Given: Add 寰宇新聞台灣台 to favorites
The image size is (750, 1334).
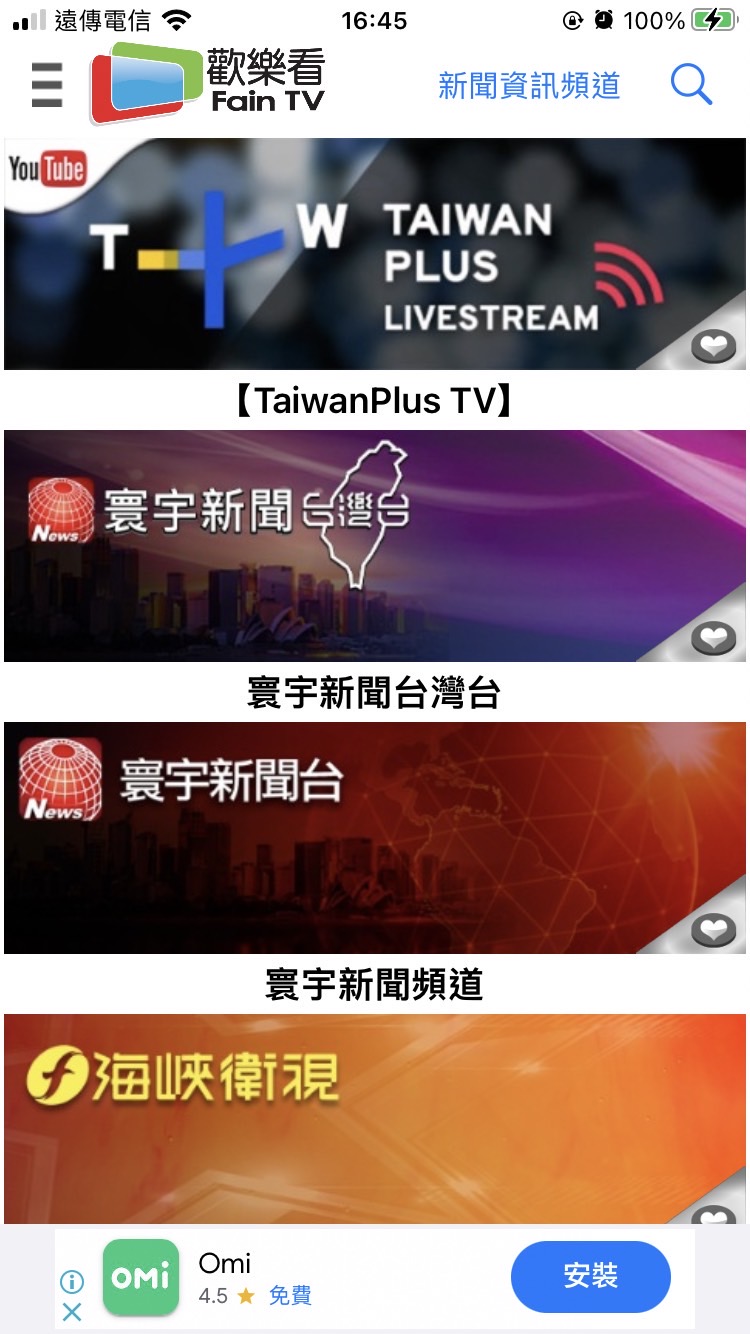Looking at the screenshot, I should [x=713, y=638].
